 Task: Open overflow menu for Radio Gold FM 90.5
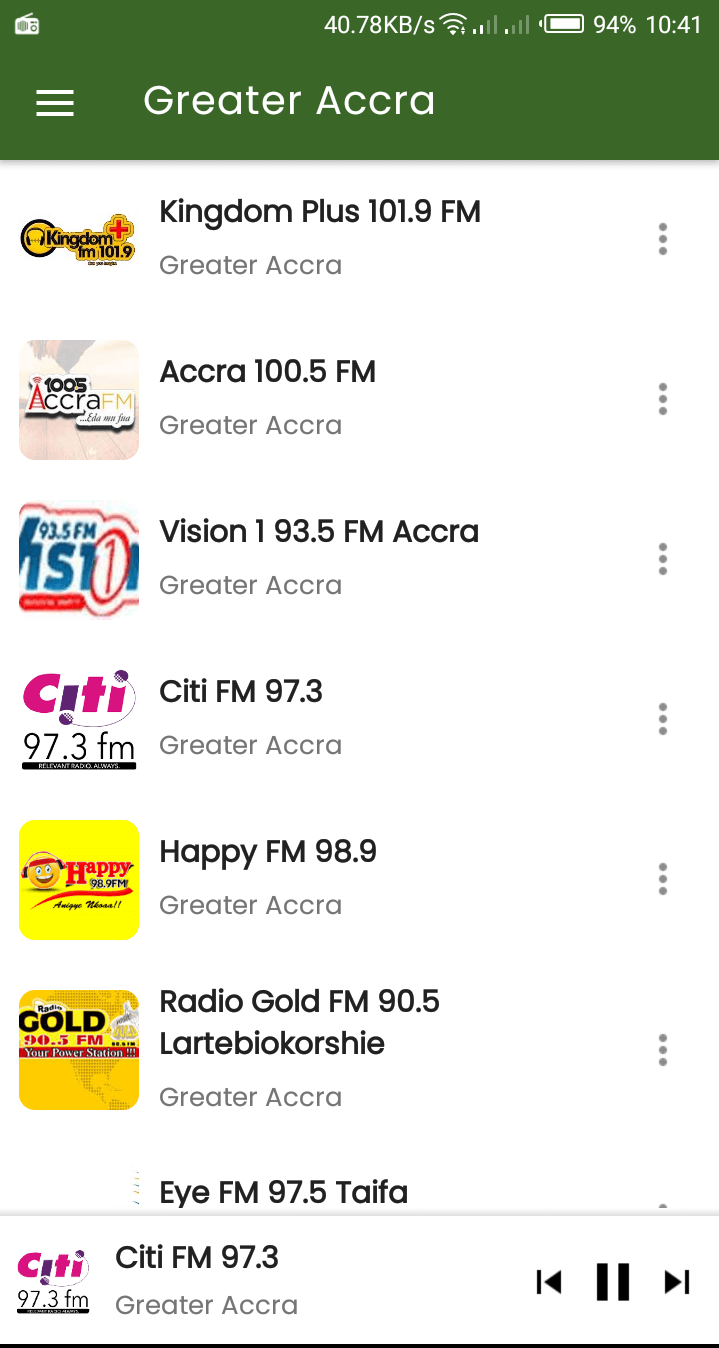662,1050
